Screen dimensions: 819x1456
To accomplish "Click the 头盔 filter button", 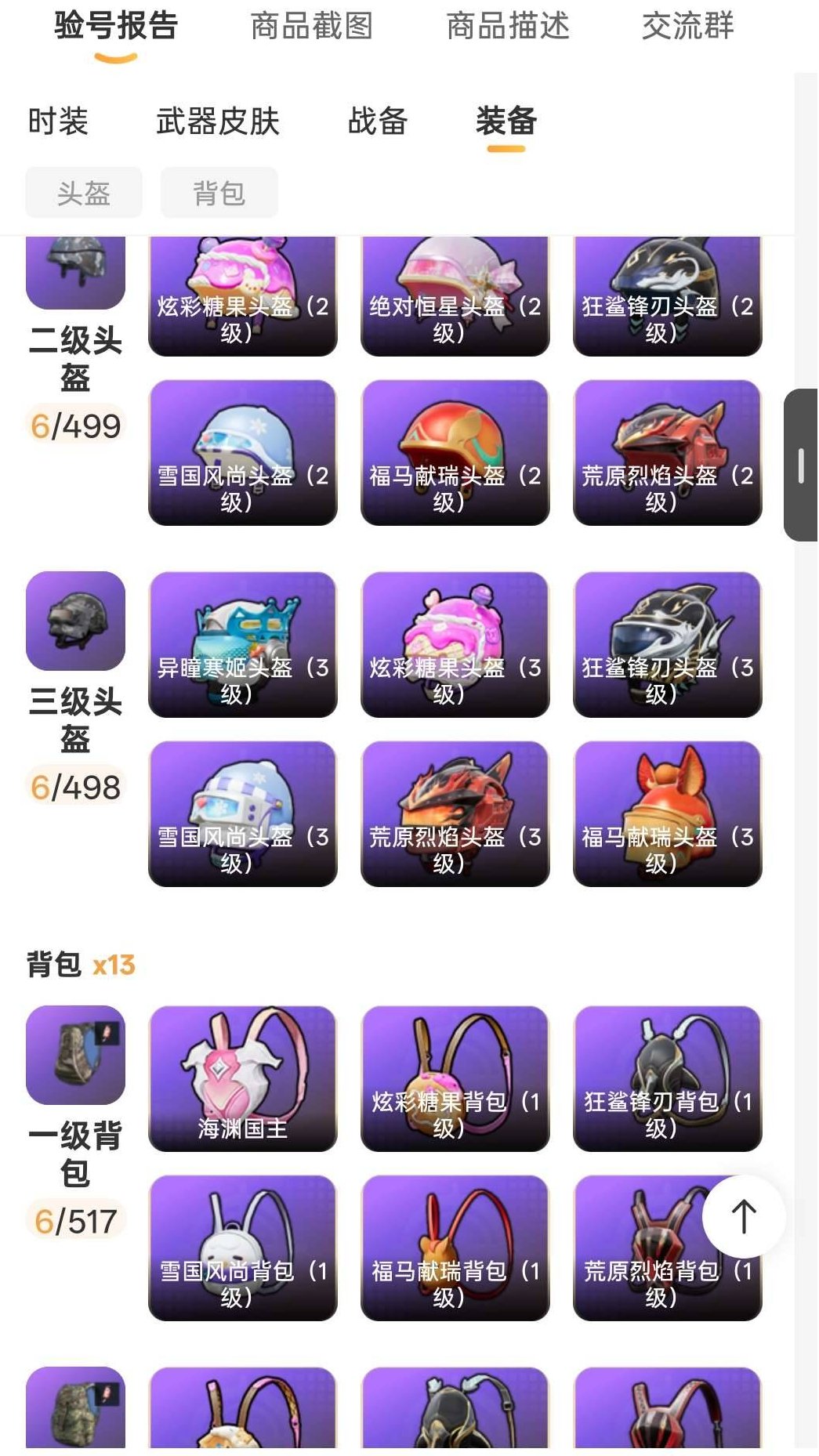I will [83, 192].
